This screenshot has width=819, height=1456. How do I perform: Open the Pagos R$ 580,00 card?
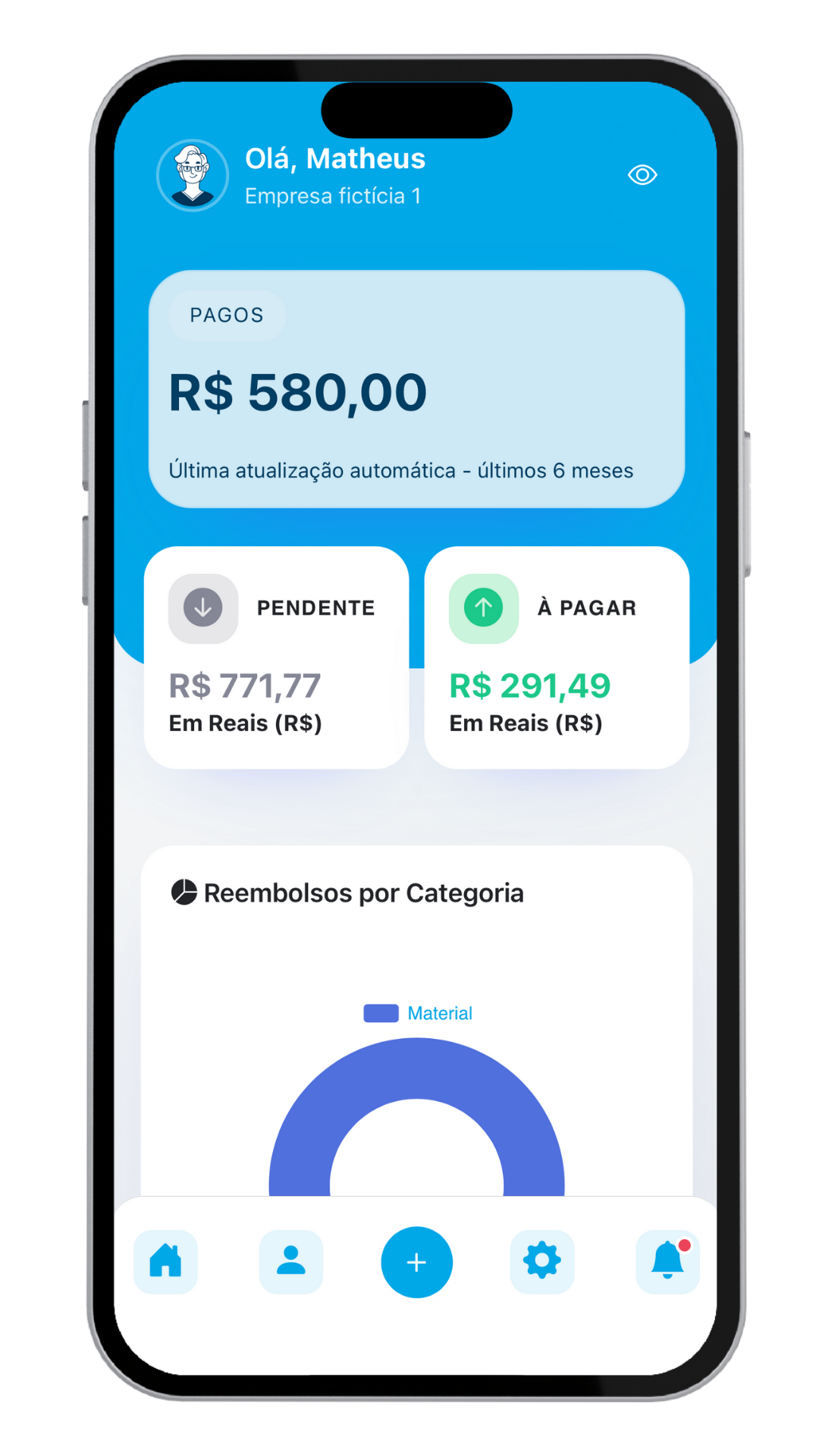(x=416, y=389)
